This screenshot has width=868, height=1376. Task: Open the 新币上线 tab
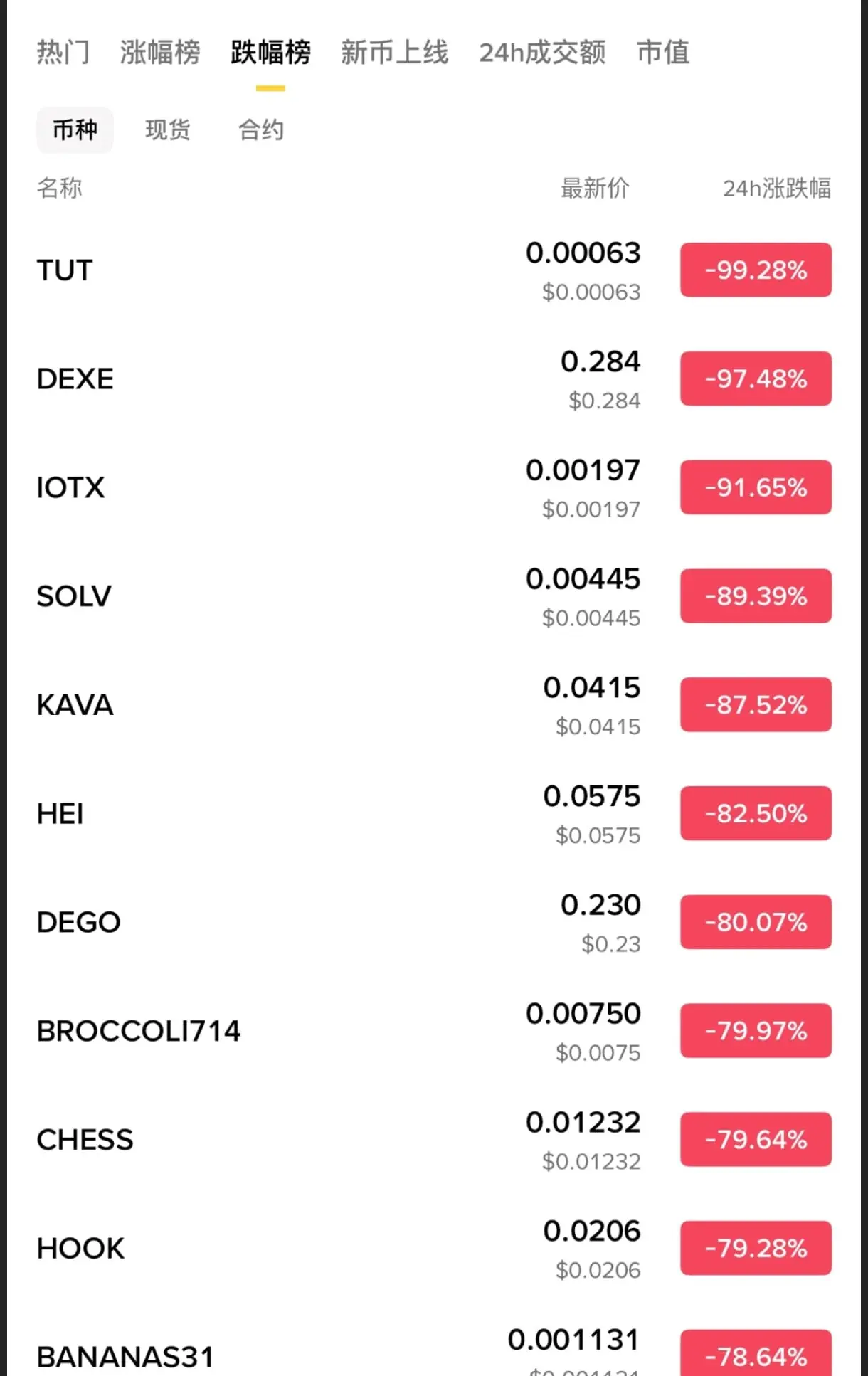point(395,53)
